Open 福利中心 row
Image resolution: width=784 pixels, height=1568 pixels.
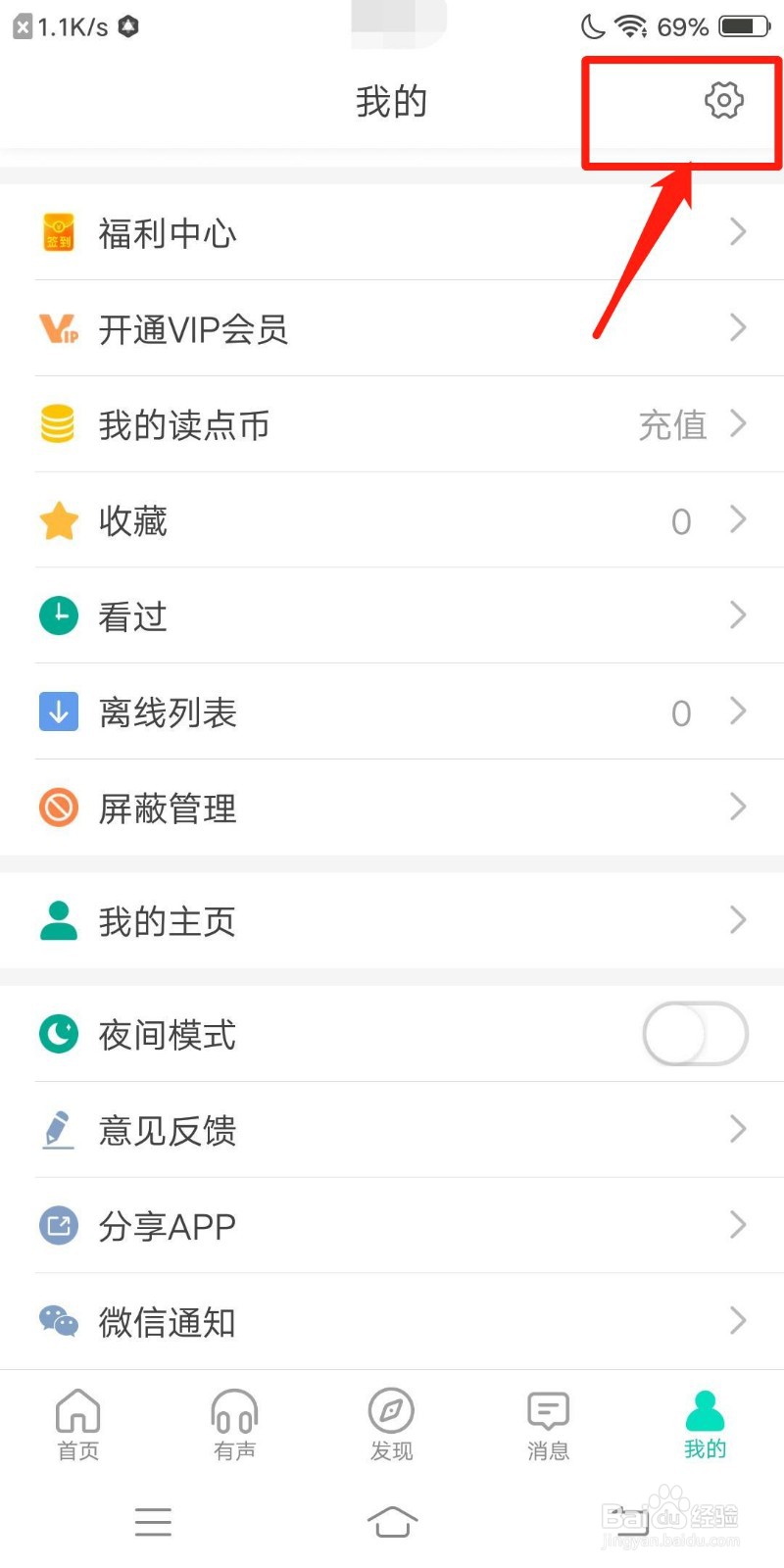click(392, 232)
